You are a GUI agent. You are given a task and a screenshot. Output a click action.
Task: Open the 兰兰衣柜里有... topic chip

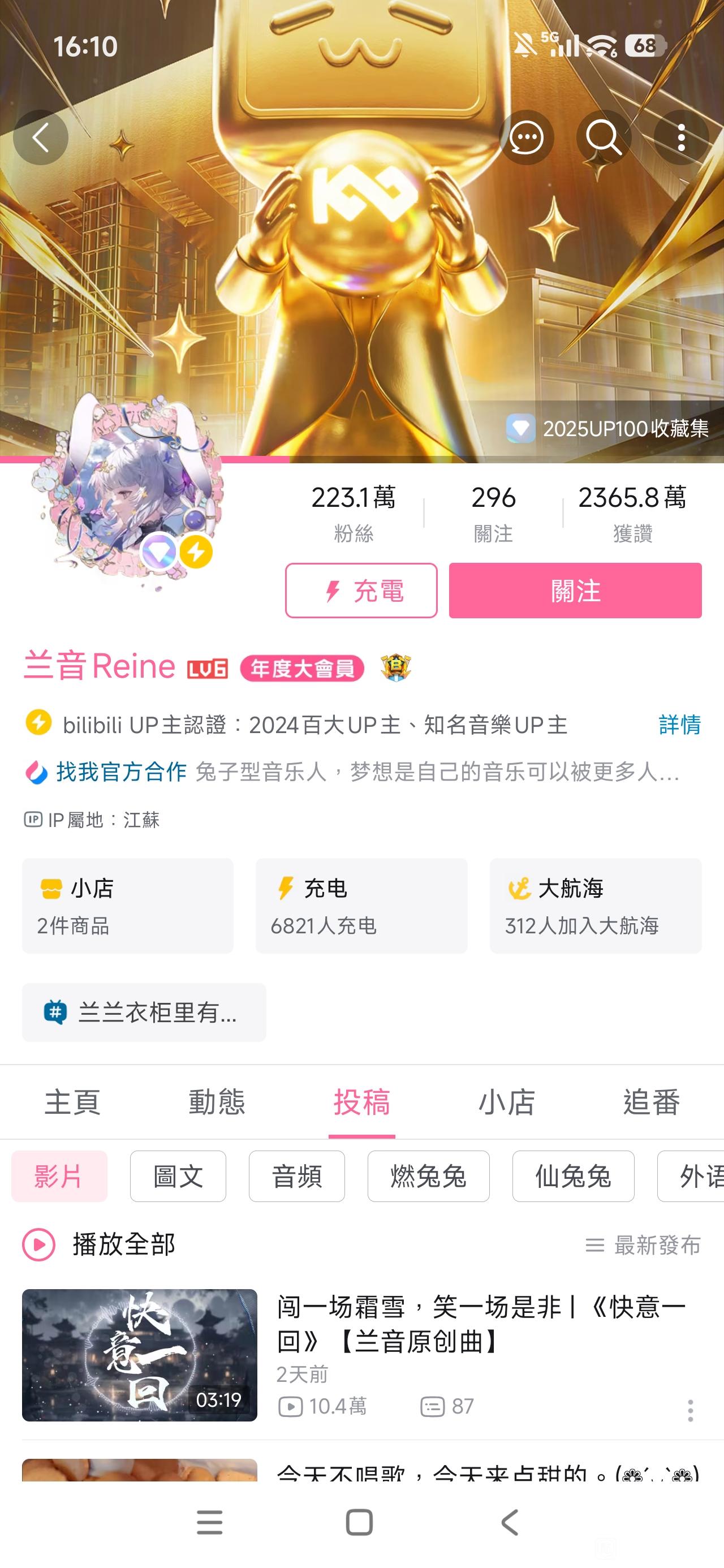coord(144,1013)
